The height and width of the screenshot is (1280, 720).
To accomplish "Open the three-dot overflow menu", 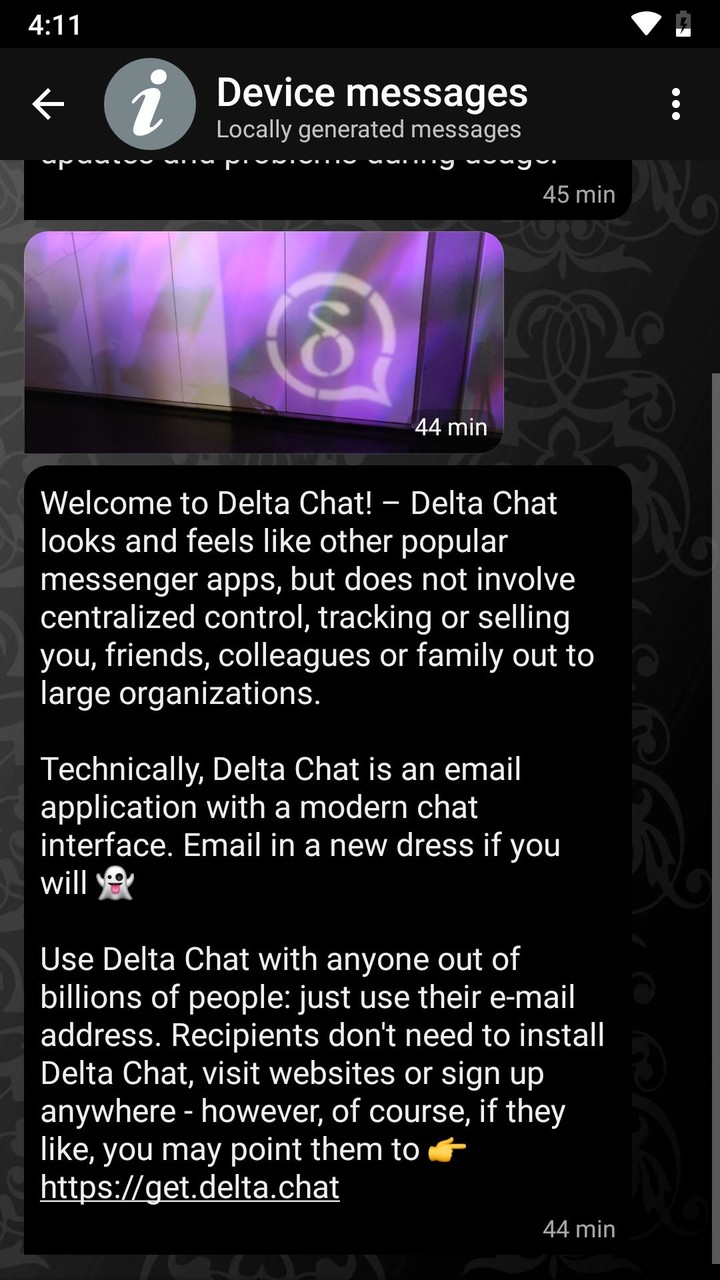I will (x=674, y=103).
